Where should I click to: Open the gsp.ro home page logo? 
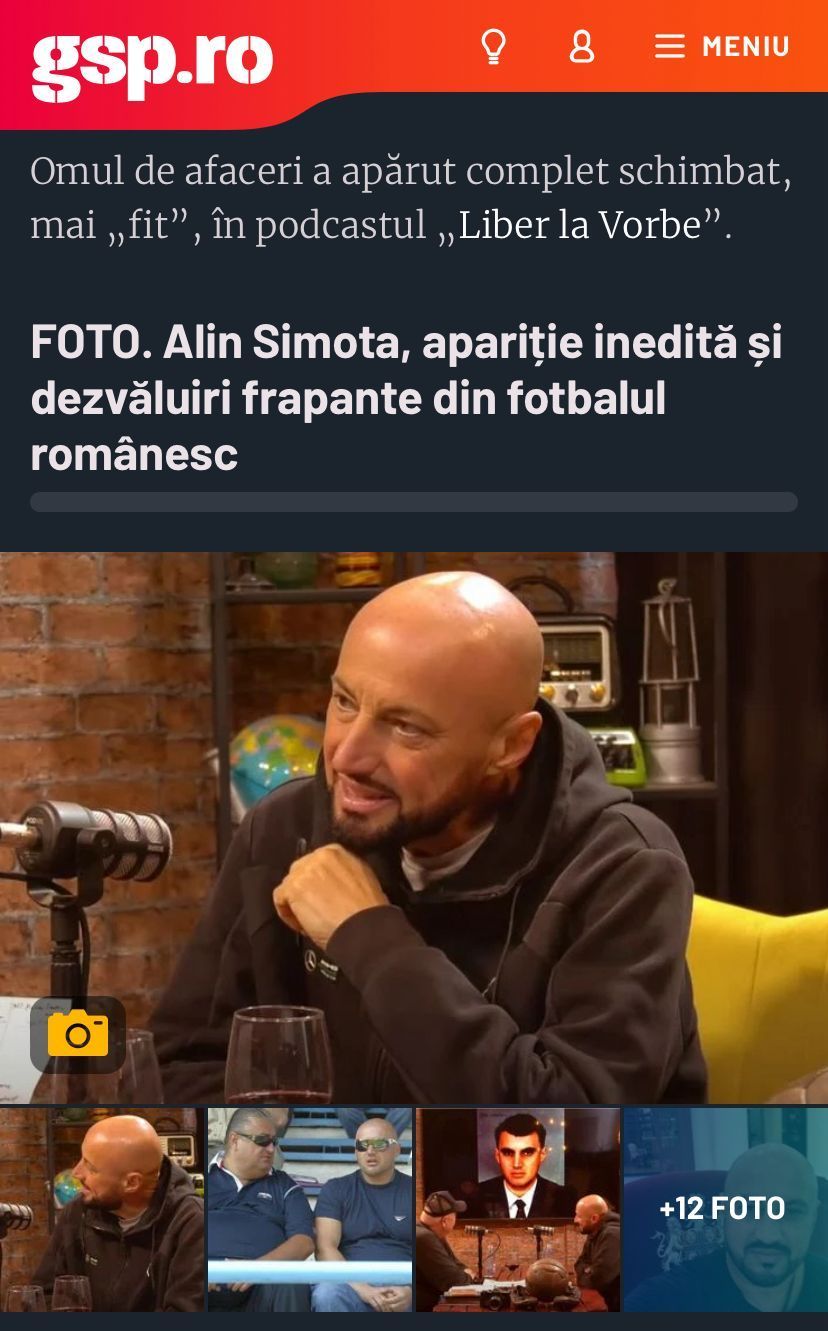(152, 64)
